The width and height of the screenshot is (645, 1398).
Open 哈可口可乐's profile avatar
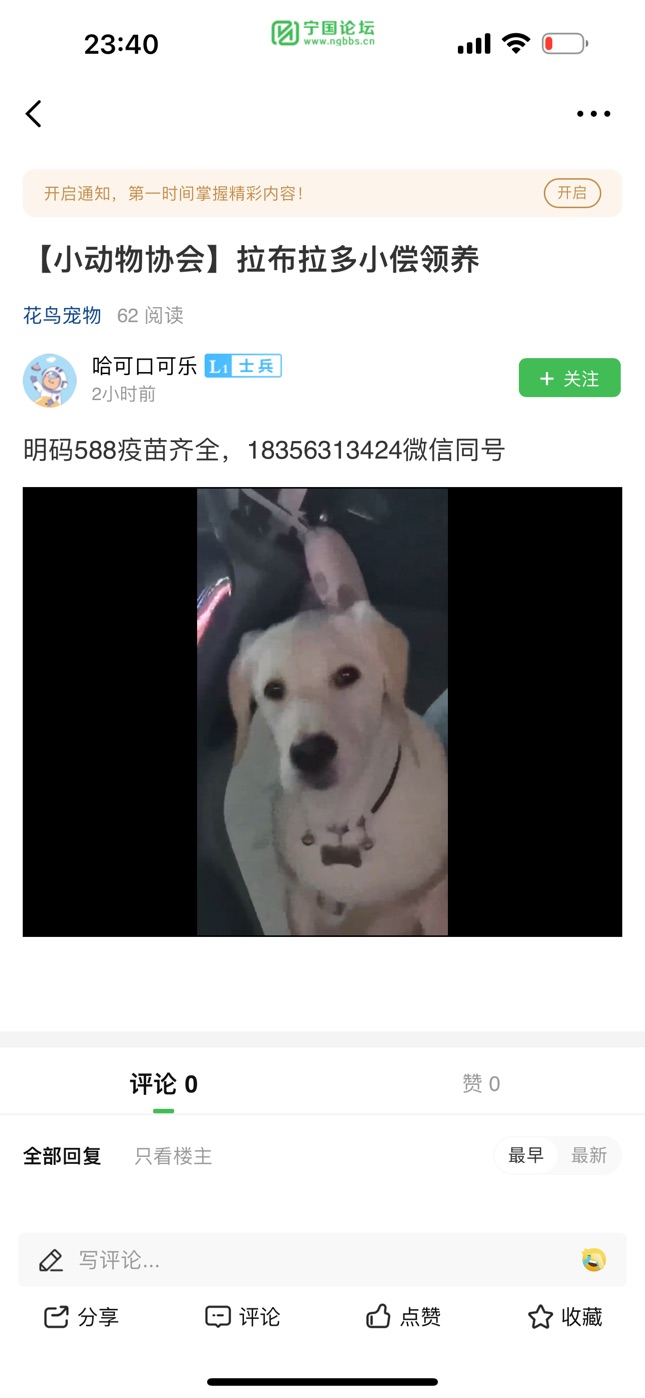tap(50, 380)
